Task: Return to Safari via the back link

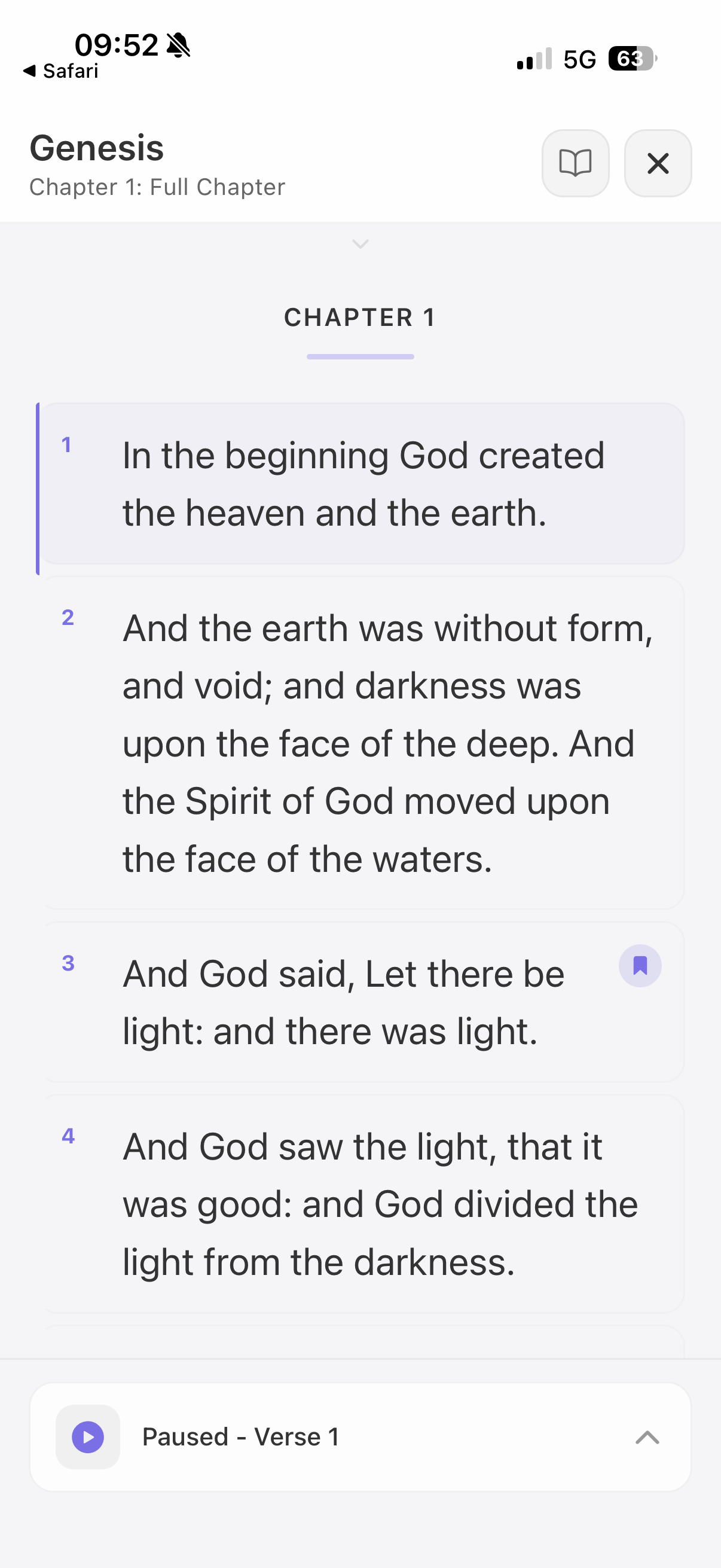Action: [x=61, y=71]
